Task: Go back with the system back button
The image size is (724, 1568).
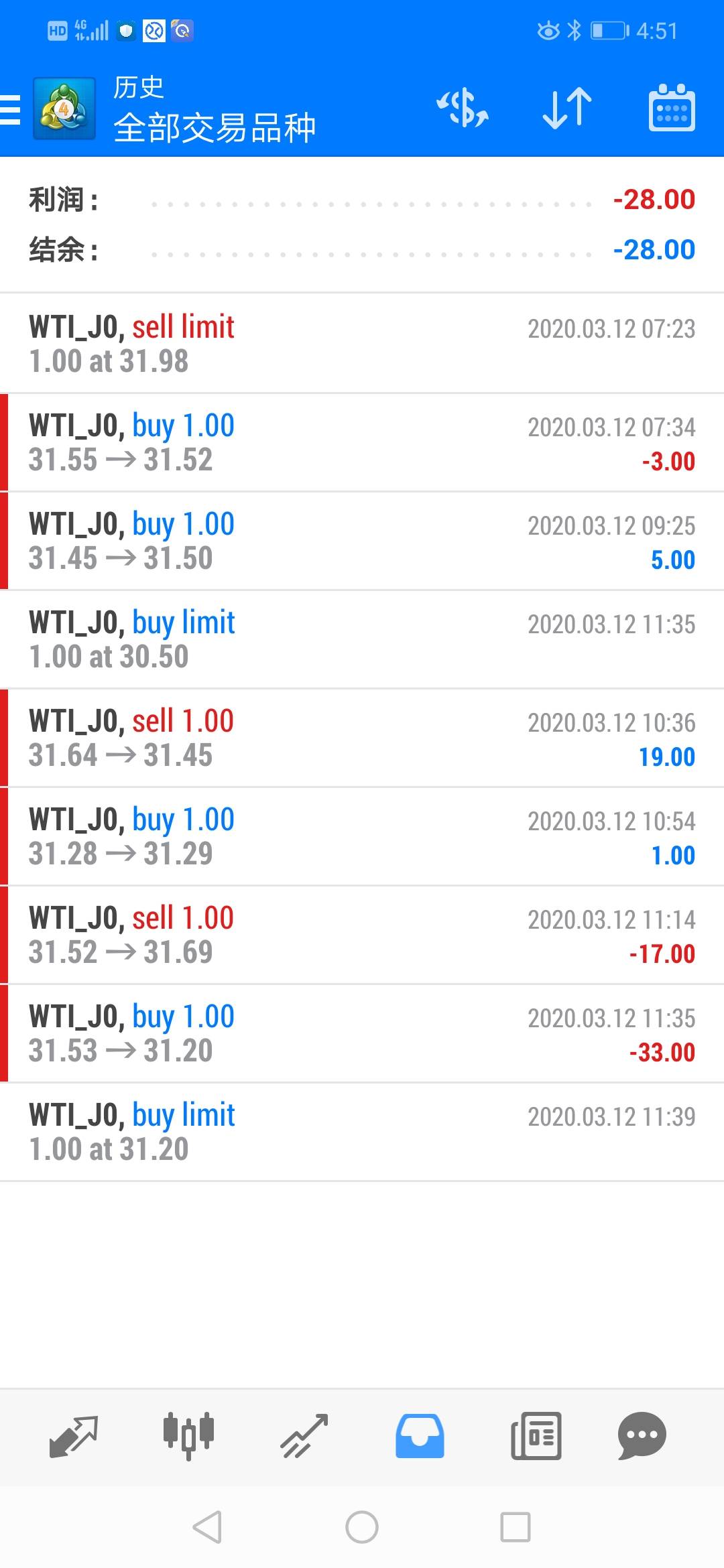Action: click(x=207, y=1527)
